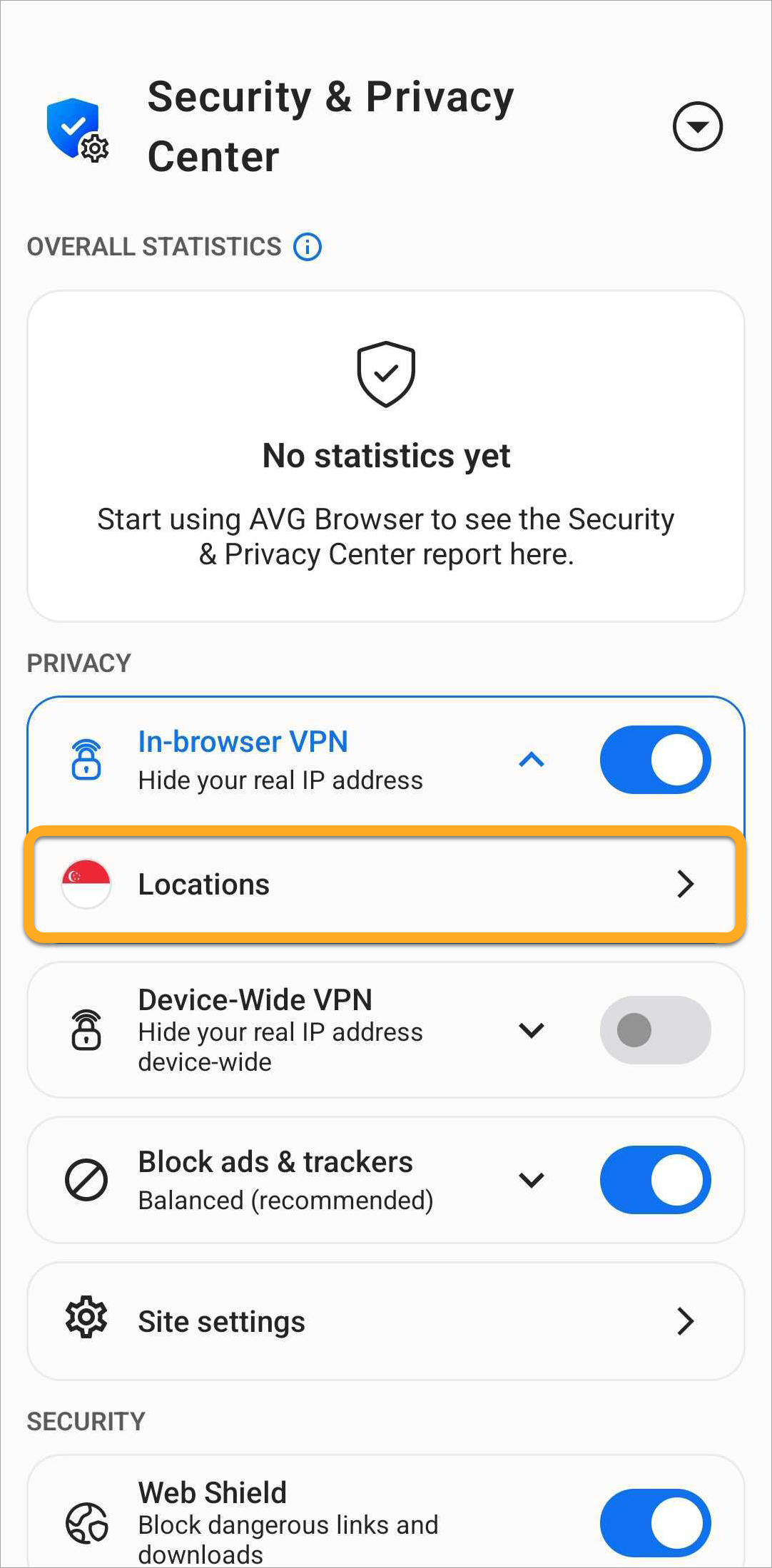Image resolution: width=772 pixels, height=1568 pixels.
Task: Collapse the In-browser VPN section
Action: (532, 760)
